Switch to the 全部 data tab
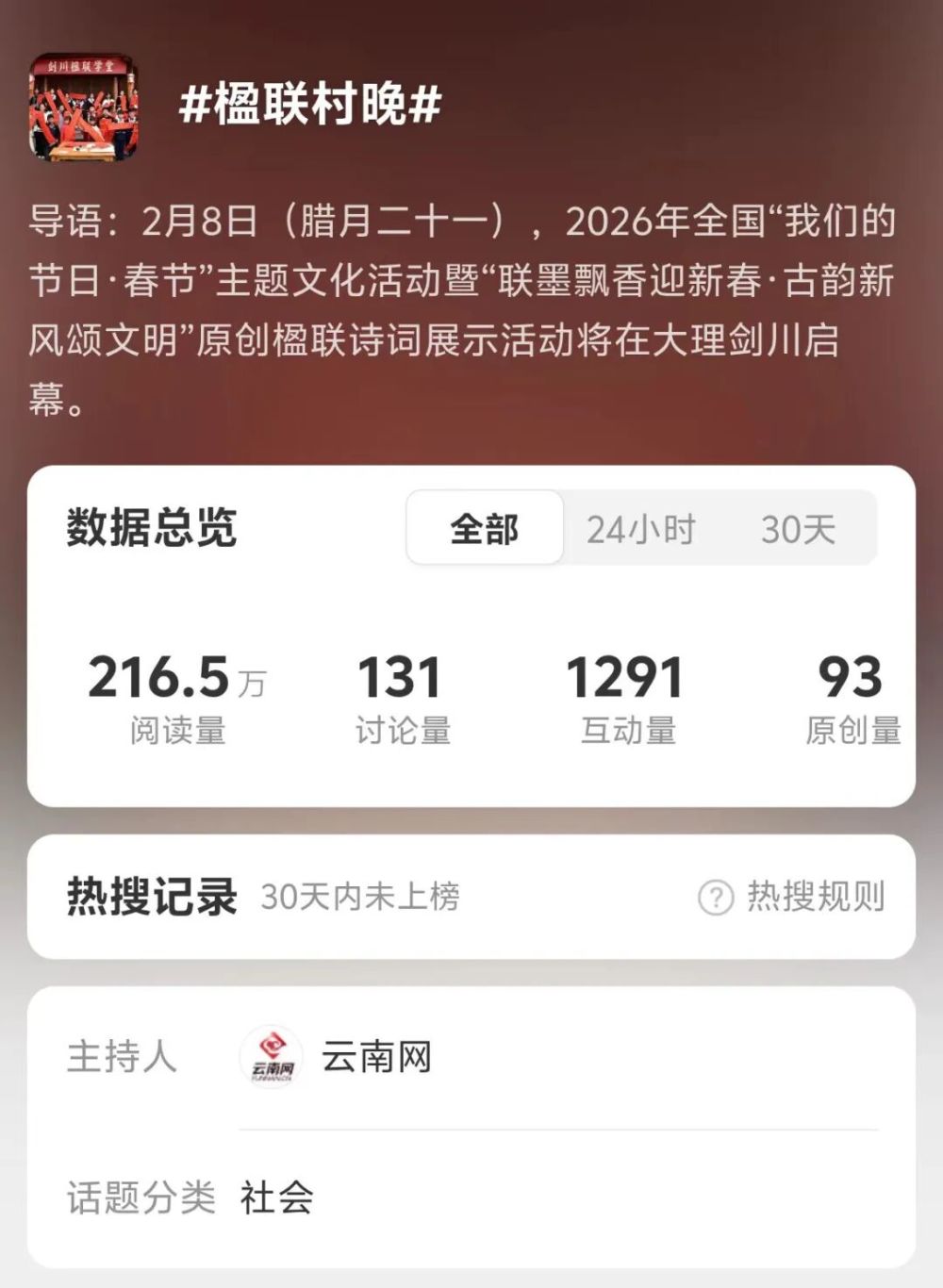The width and height of the screenshot is (943, 1288). (x=485, y=529)
